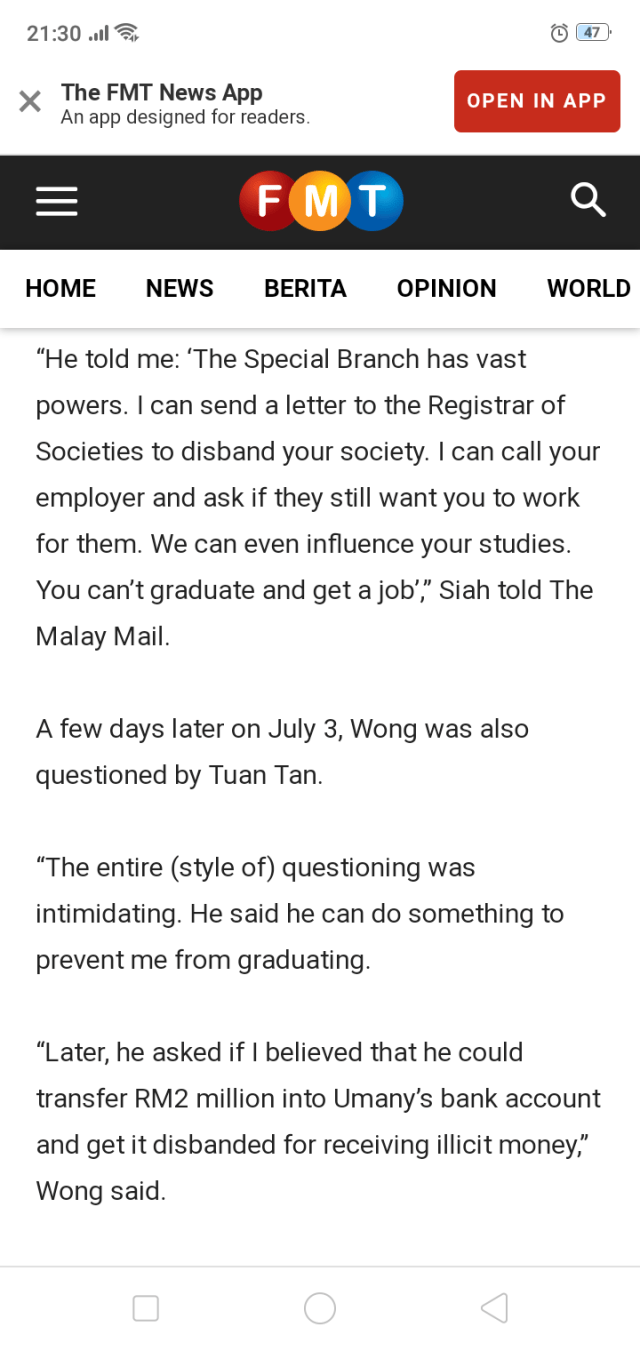Open the site search
The image size is (640, 1351).
coord(588,201)
